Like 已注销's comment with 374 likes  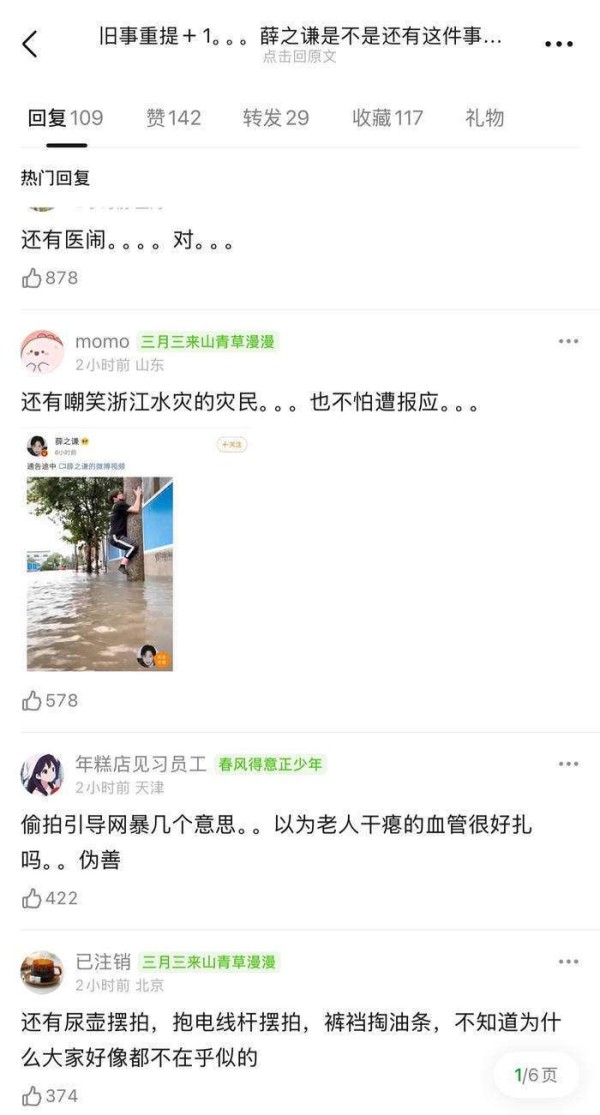32,1096
